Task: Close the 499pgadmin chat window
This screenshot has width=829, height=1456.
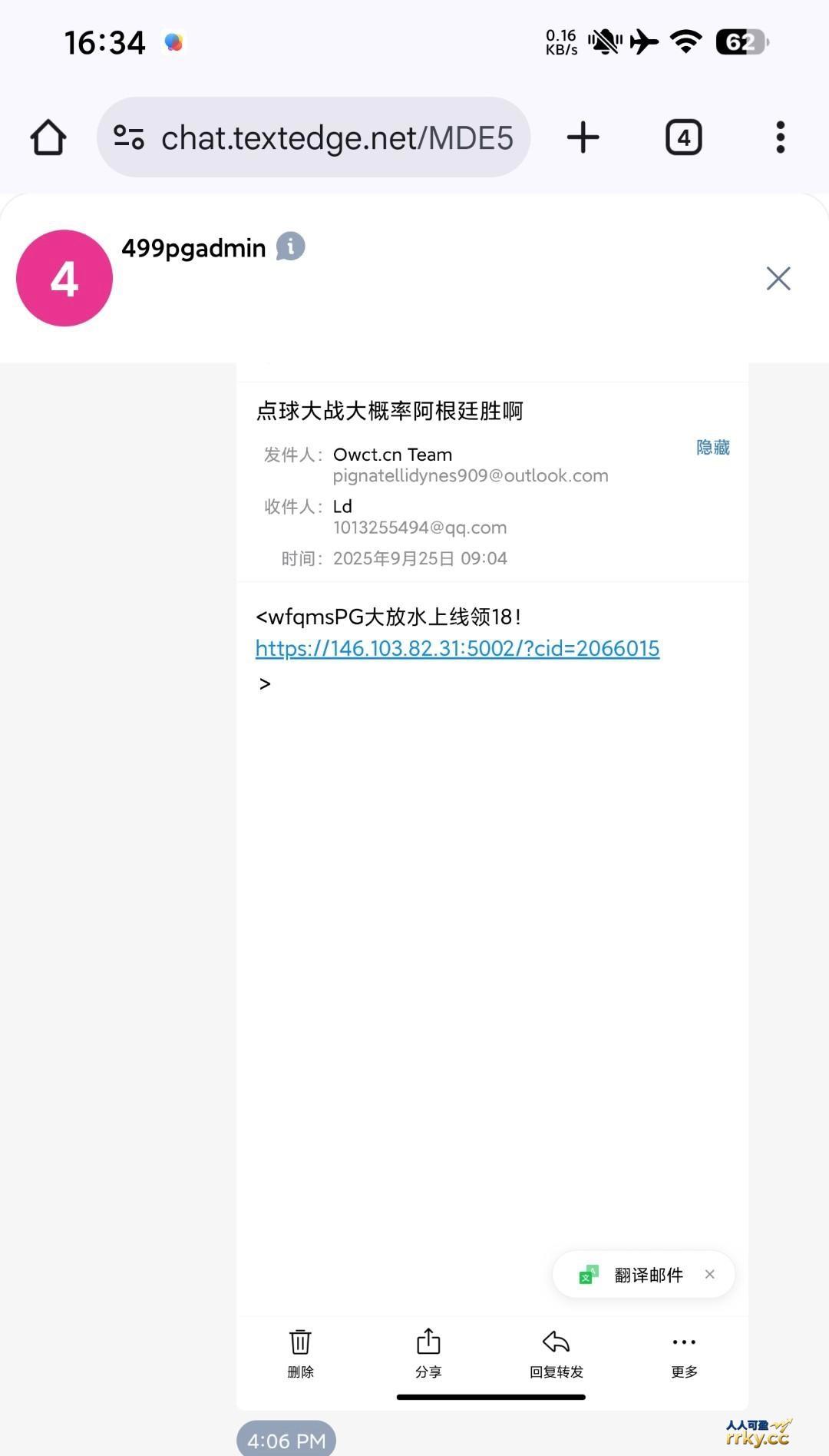Action: (778, 279)
